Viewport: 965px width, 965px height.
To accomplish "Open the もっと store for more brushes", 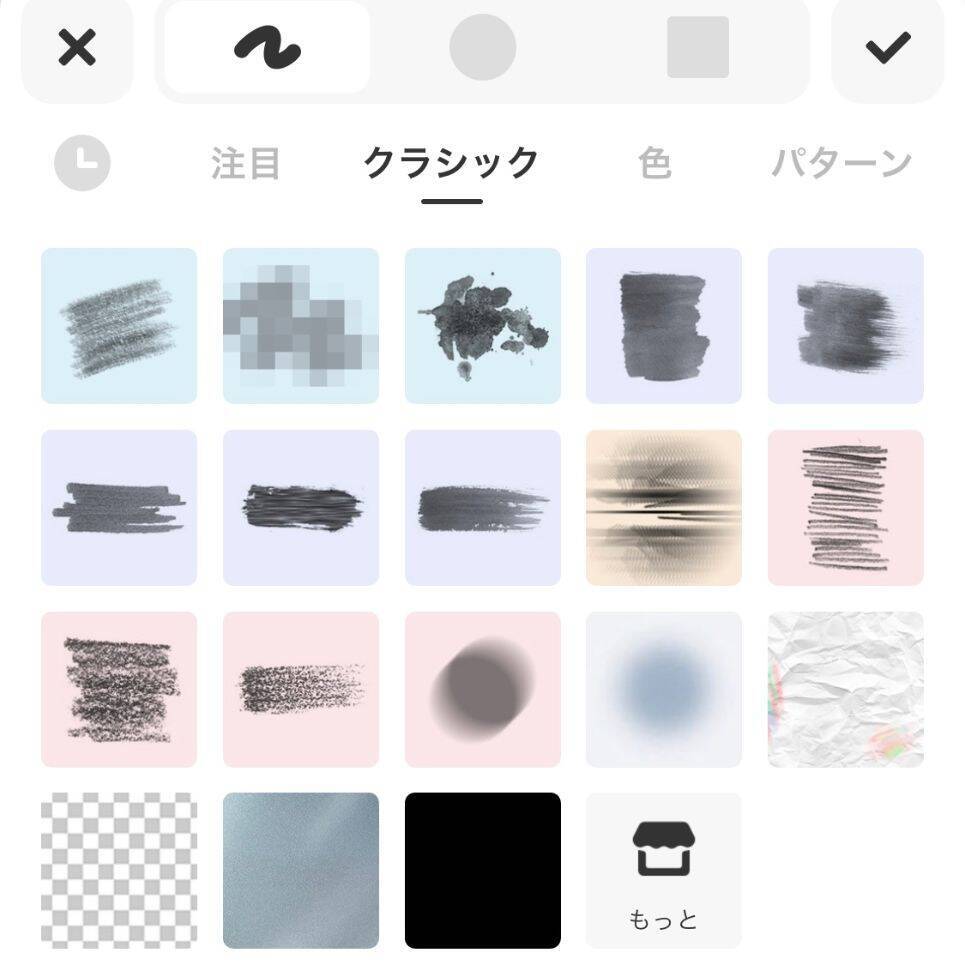I will click(664, 871).
